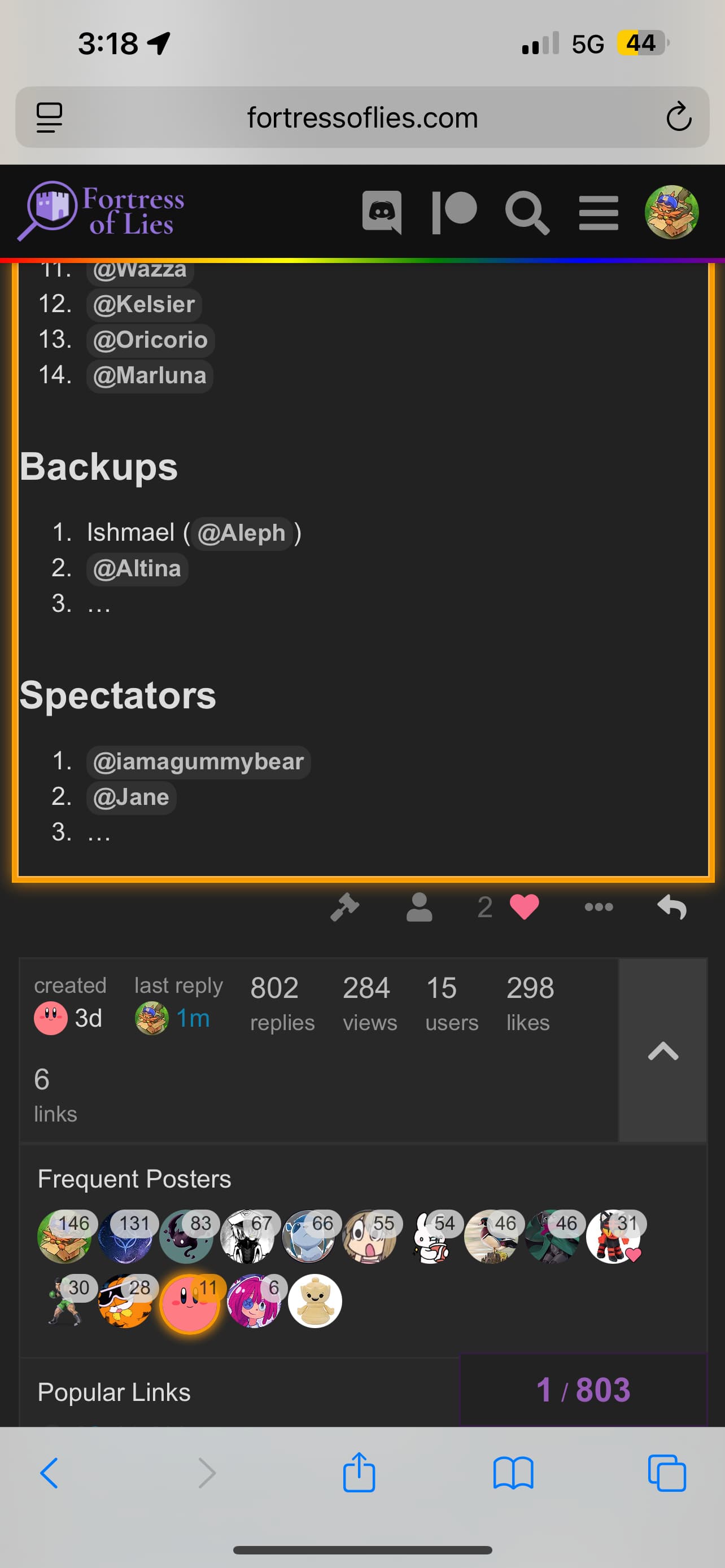Open the site search magnifier

point(527,213)
